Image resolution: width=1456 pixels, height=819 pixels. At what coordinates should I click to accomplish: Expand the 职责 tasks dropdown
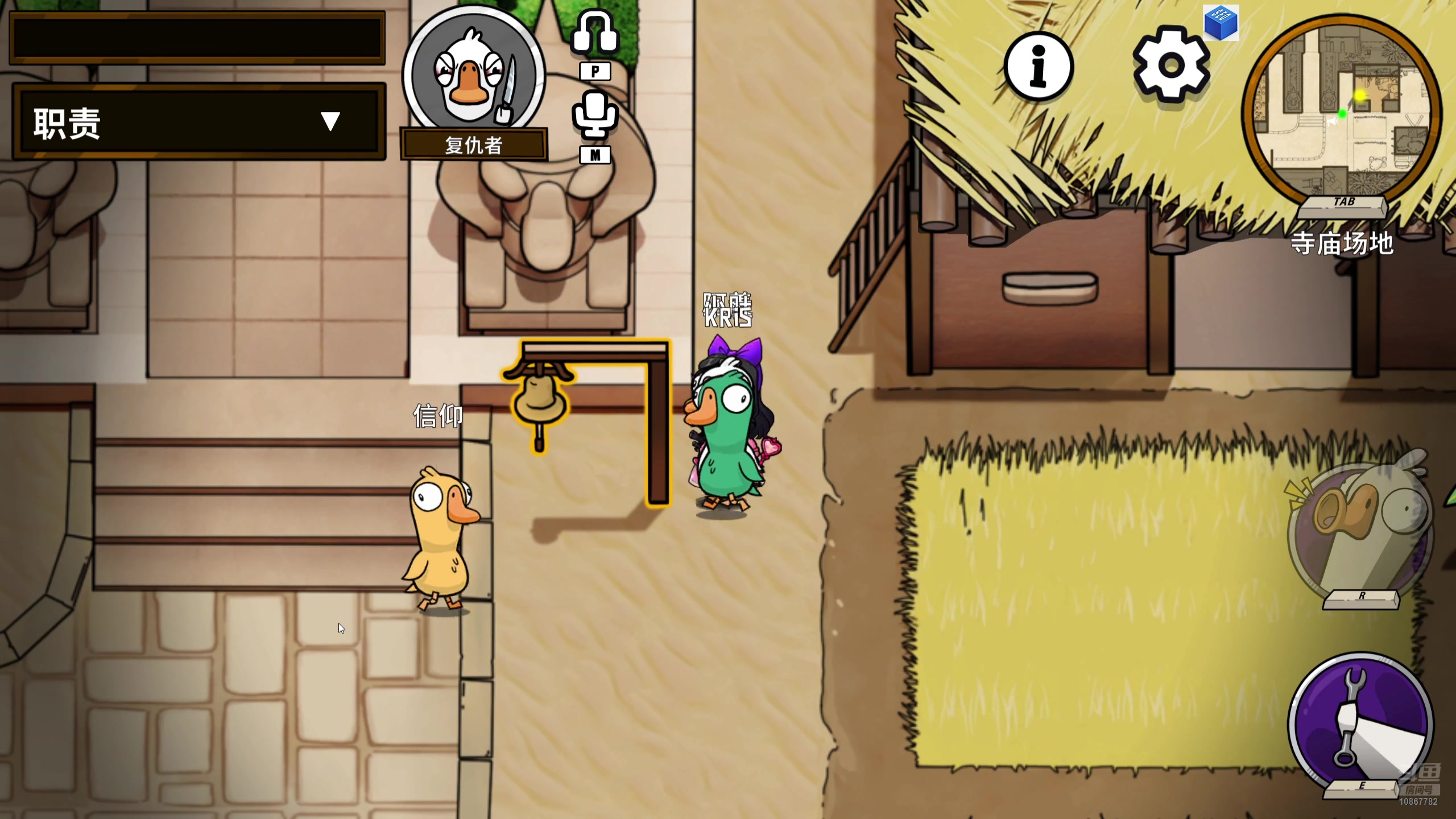[x=330, y=122]
